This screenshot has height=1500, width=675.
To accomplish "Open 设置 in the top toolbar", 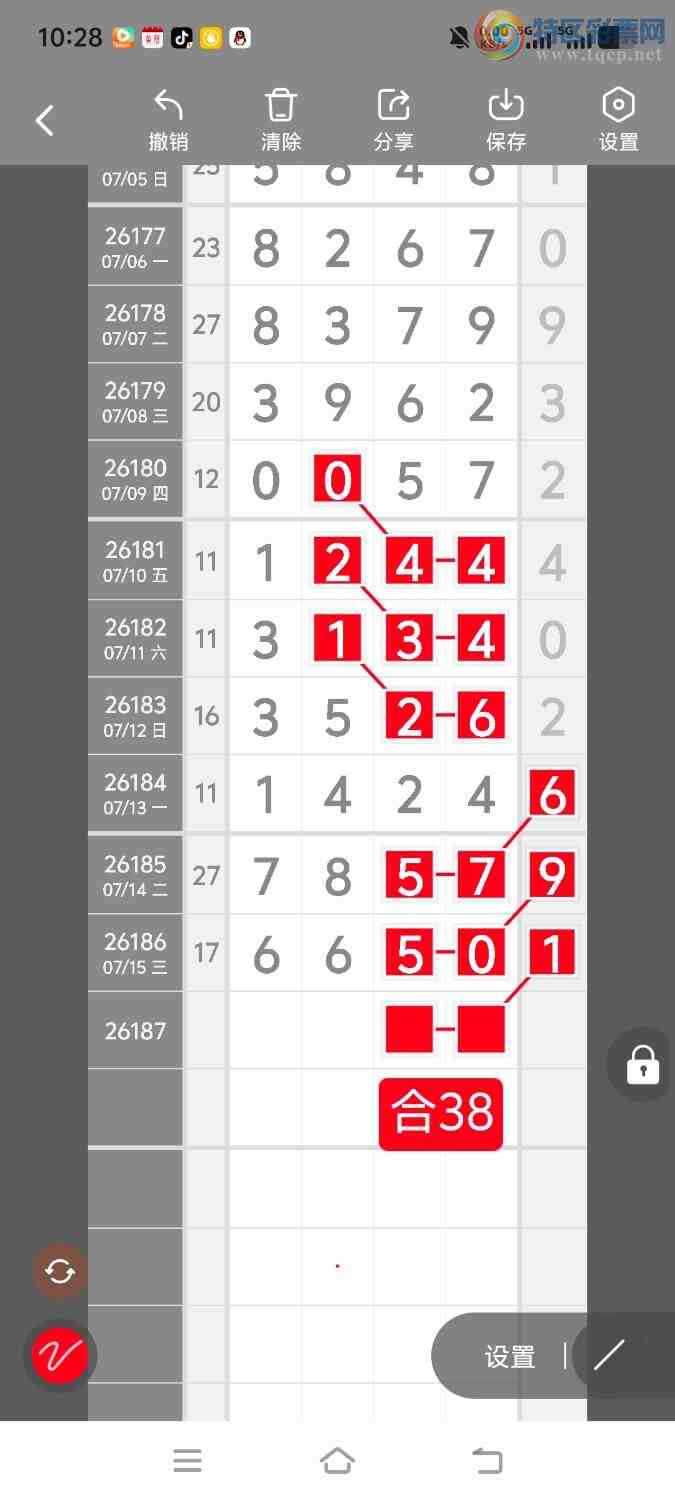I will [x=618, y=121].
